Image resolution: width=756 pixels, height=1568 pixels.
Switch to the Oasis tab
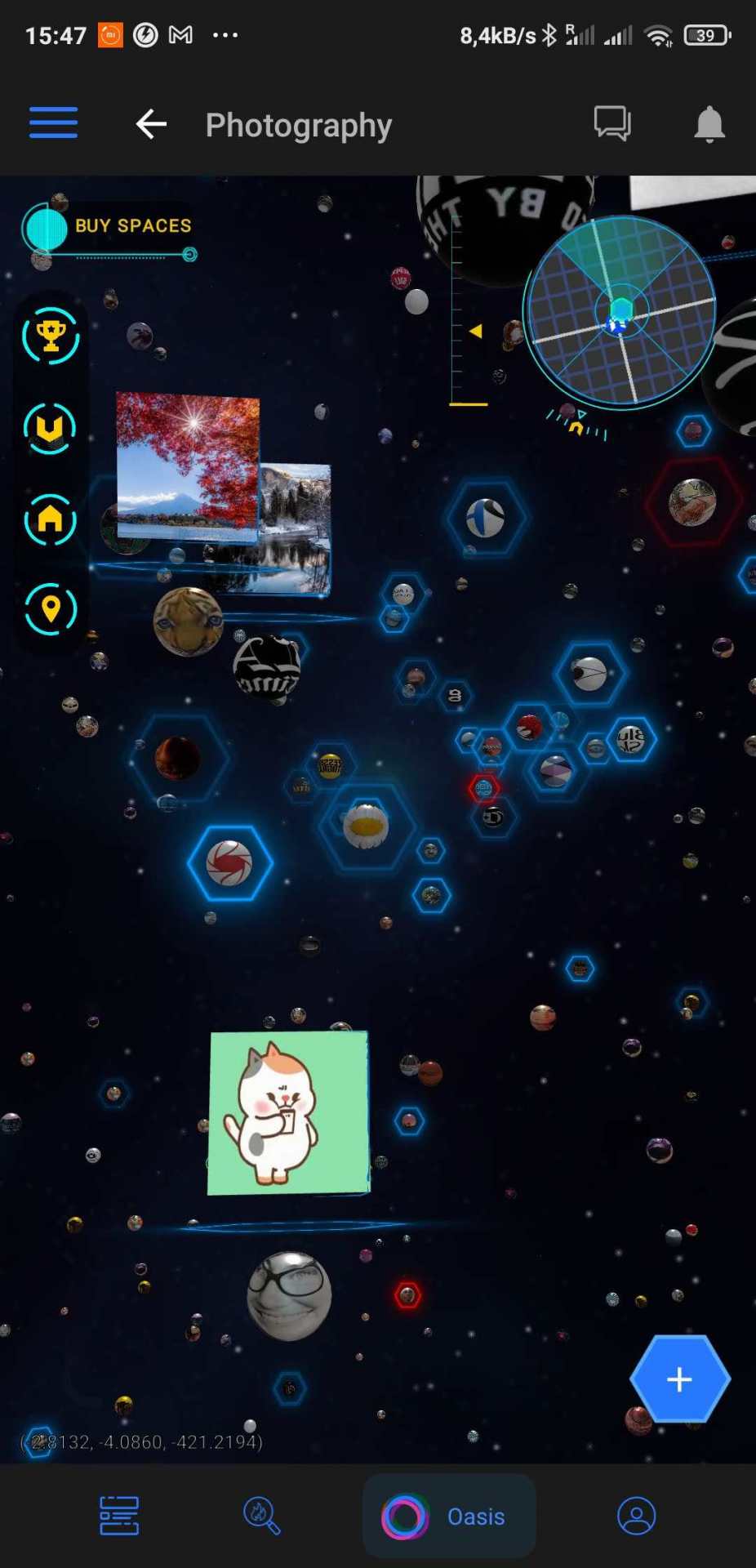point(448,1517)
